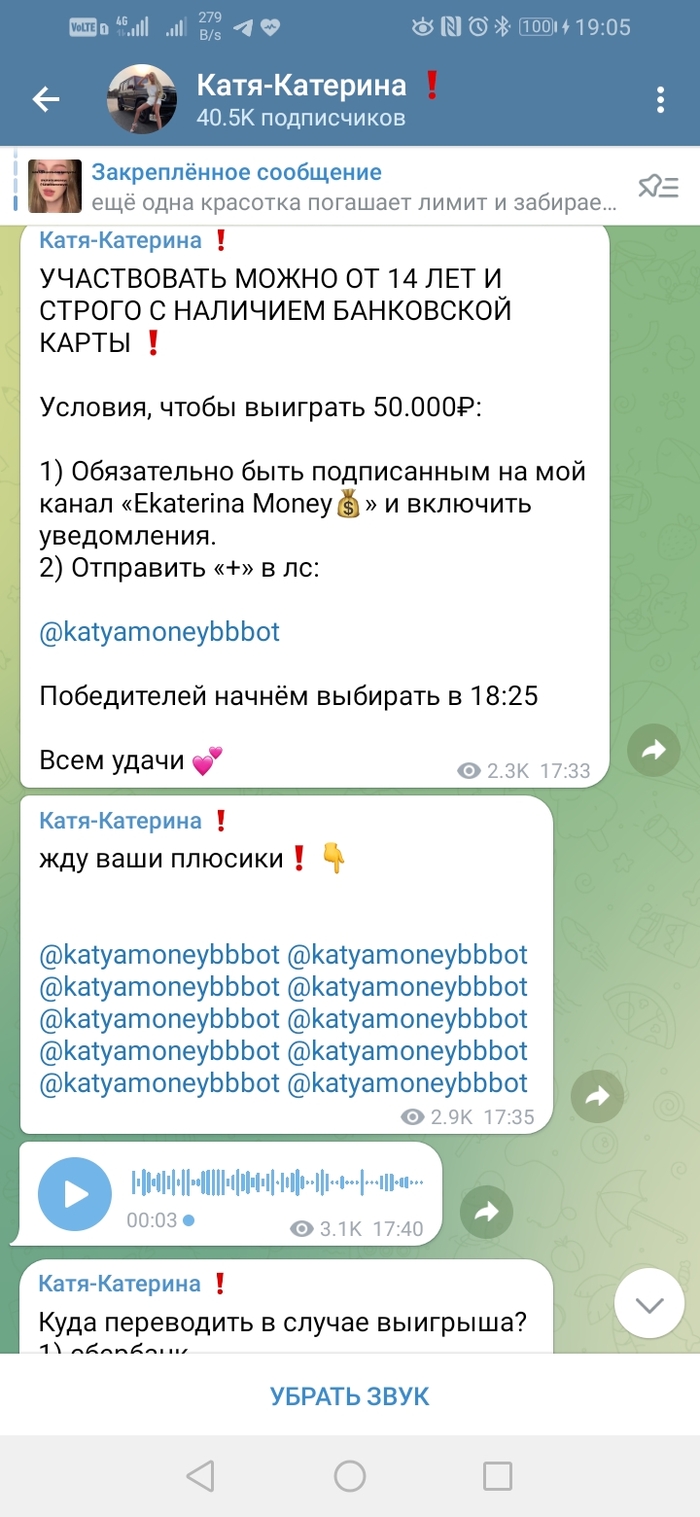Viewport: 700px width, 1517px height.
Task: Forward the voice message from 17:40
Action: pos(486,1213)
